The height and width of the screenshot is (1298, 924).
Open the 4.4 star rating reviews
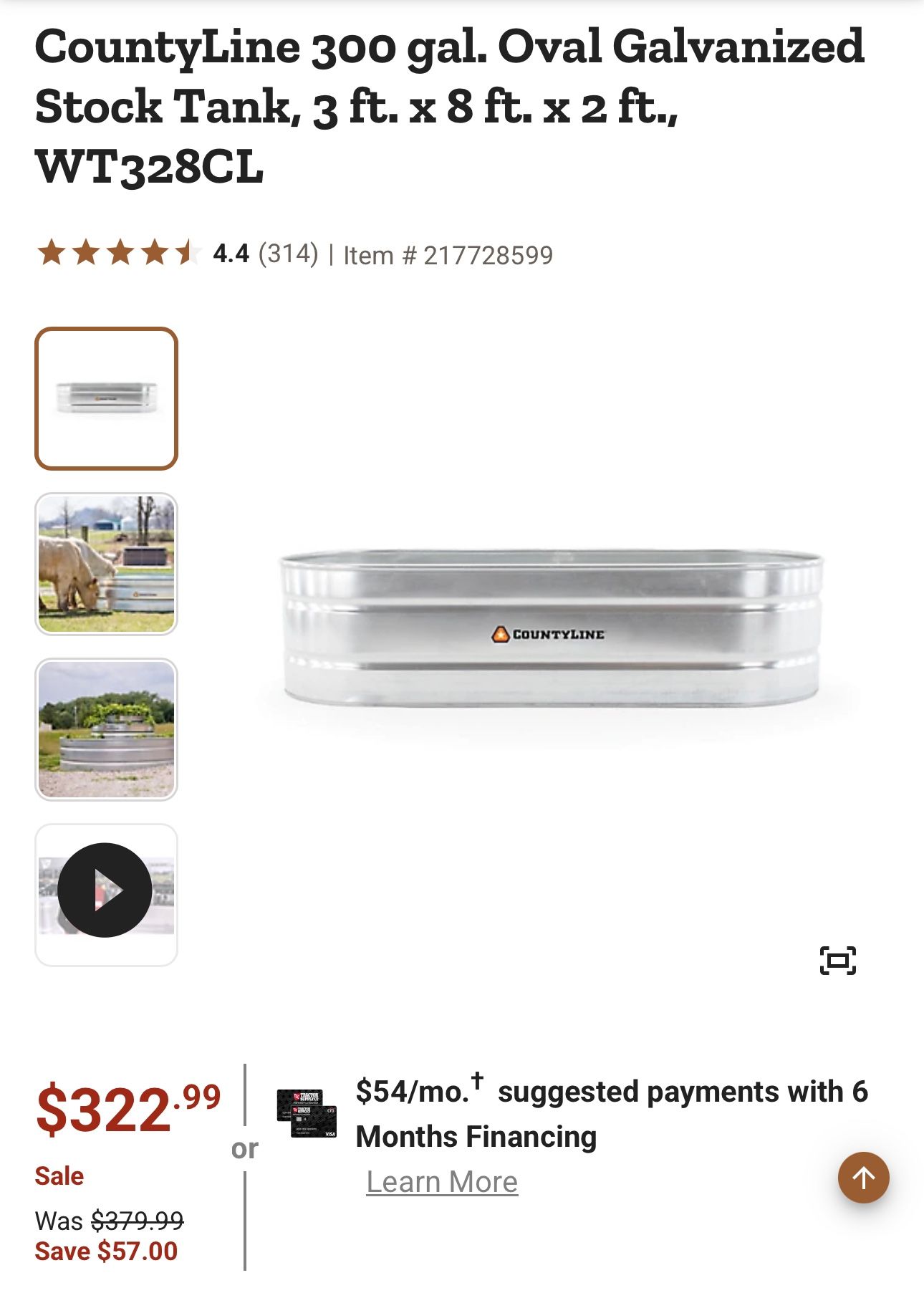[177, 254]
